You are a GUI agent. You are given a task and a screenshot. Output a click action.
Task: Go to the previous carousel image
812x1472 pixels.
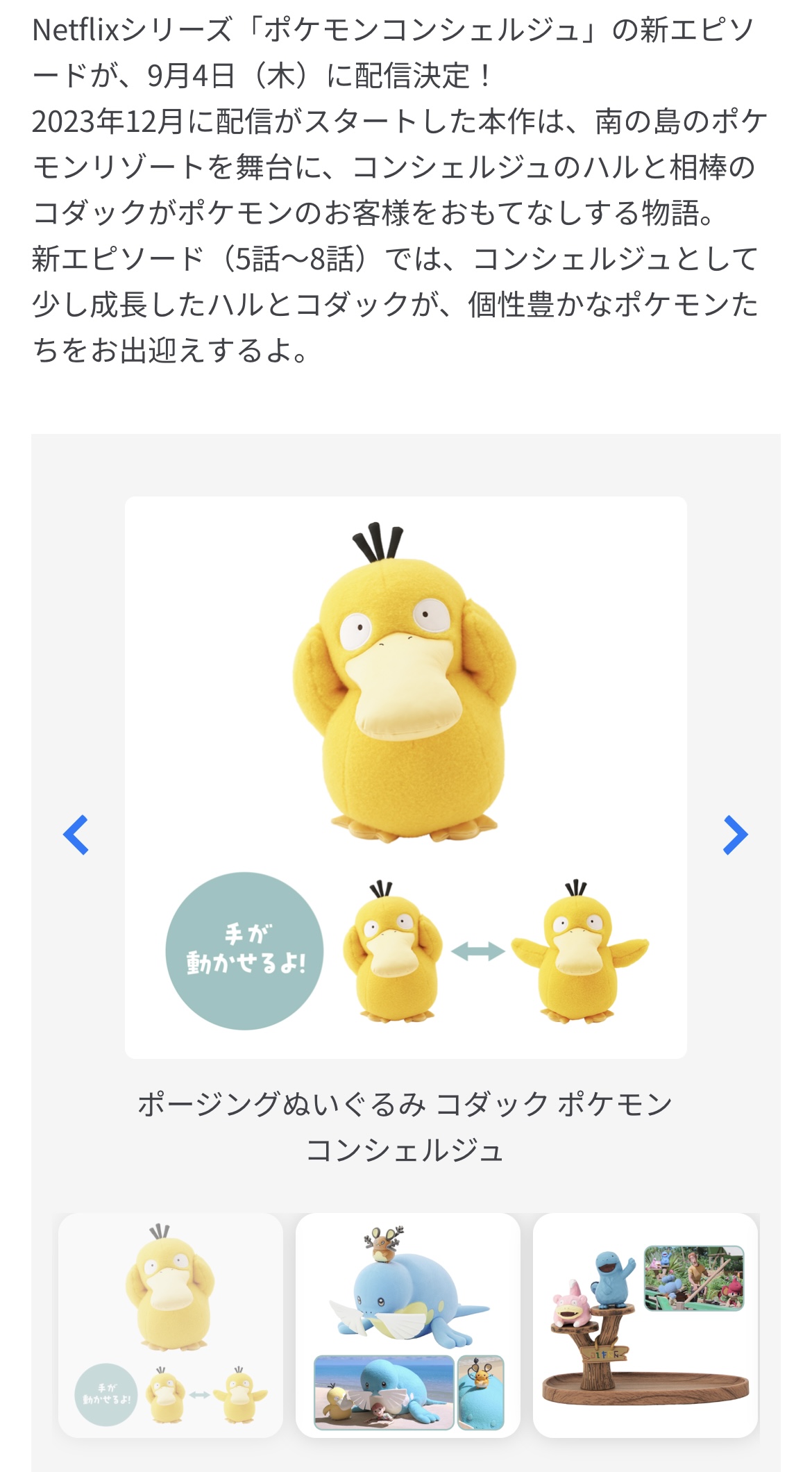coord(76,835)
